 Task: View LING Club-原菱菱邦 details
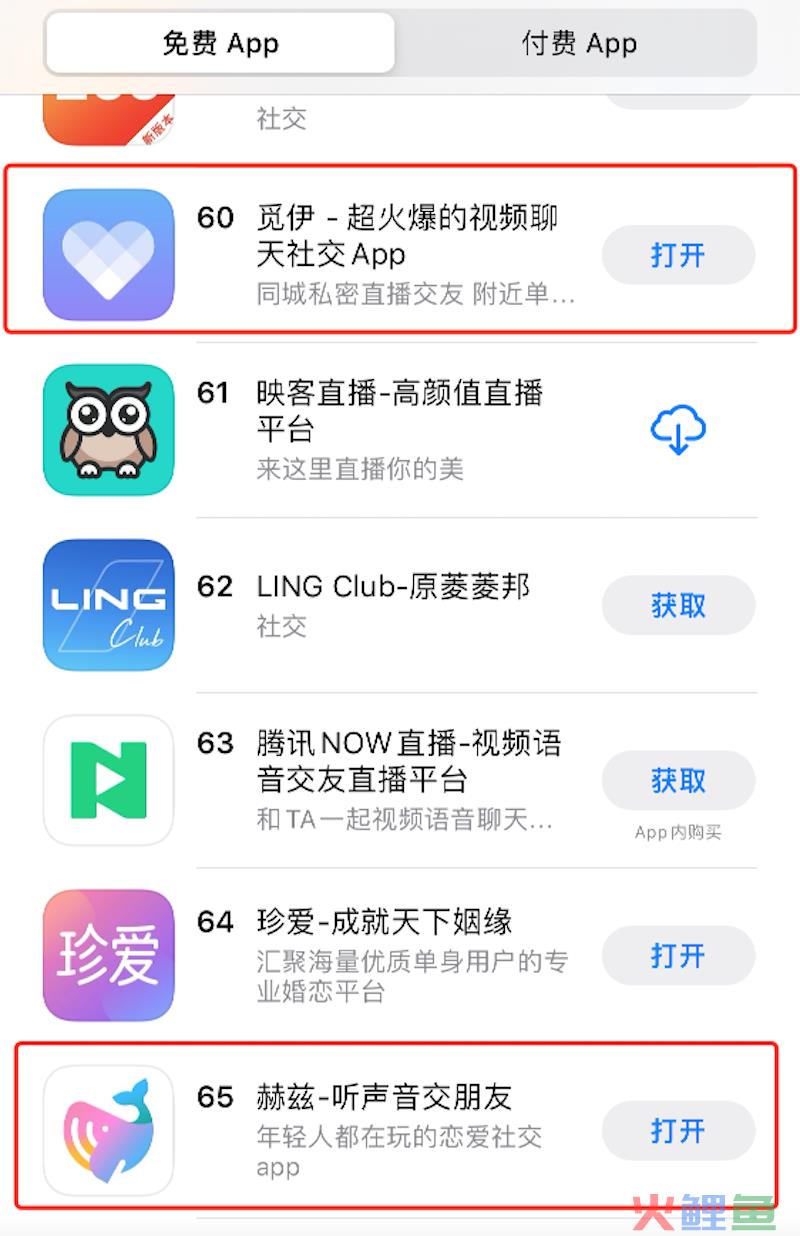tap(392, 586)
